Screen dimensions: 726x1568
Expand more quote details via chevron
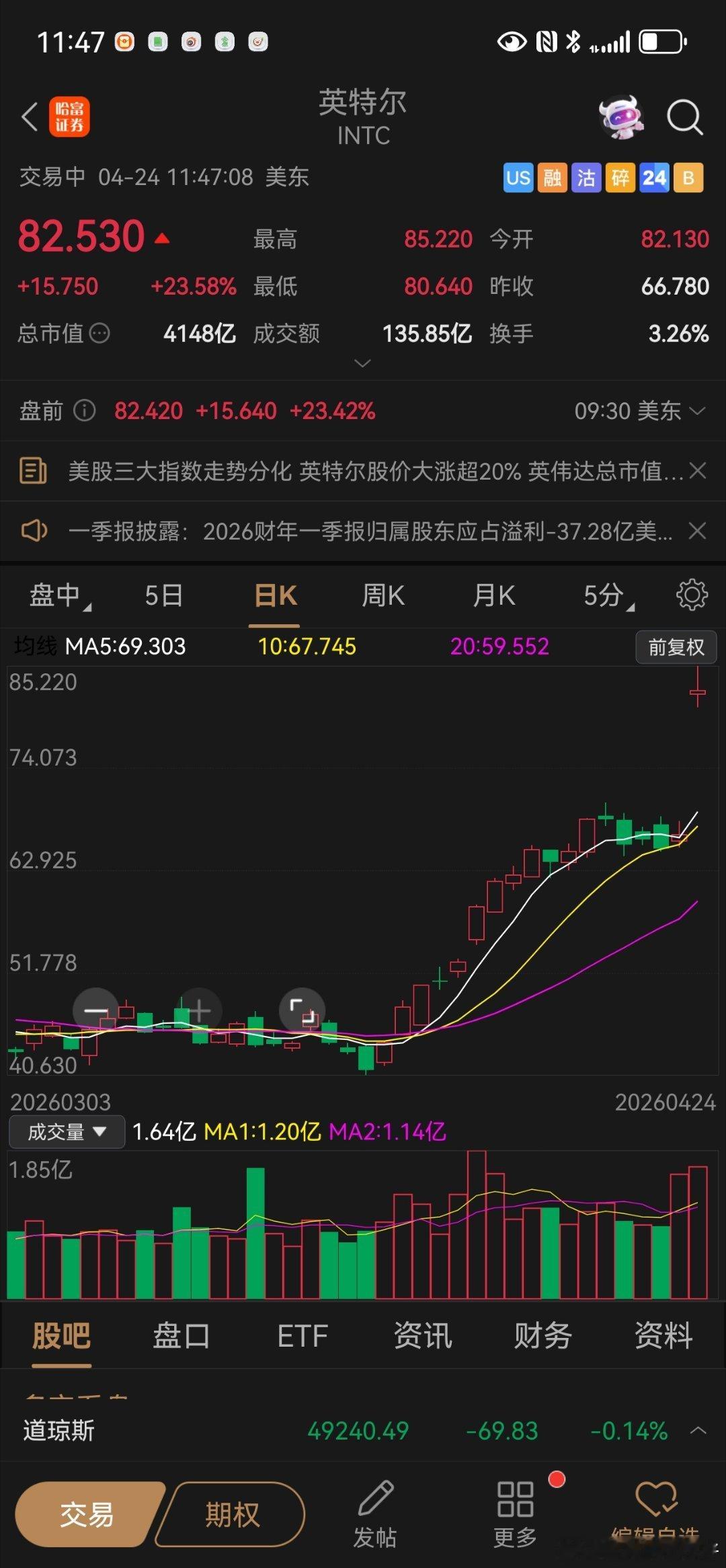click(x=363, y=363)
